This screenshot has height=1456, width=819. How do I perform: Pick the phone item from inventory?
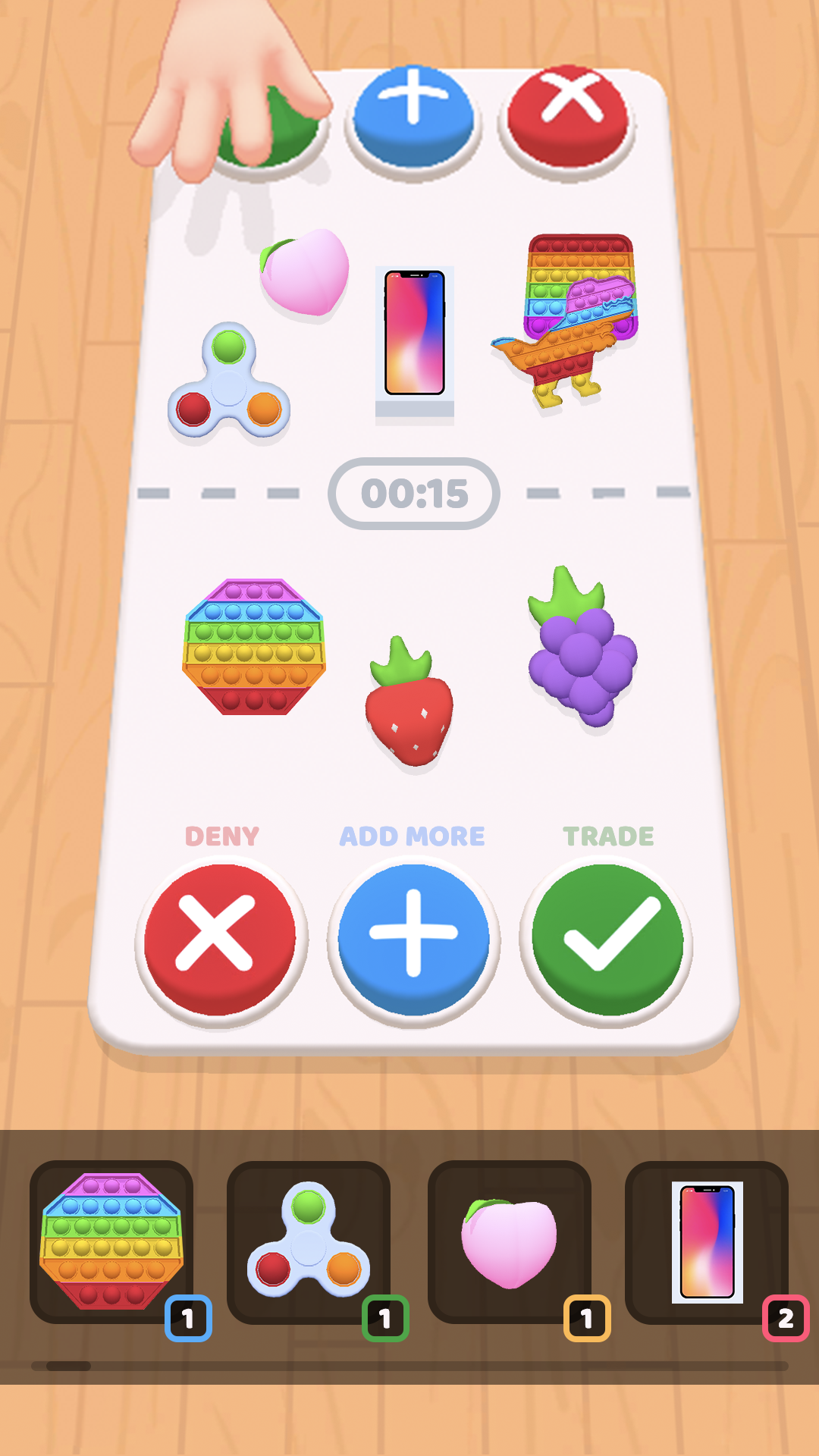(707, 1241)
